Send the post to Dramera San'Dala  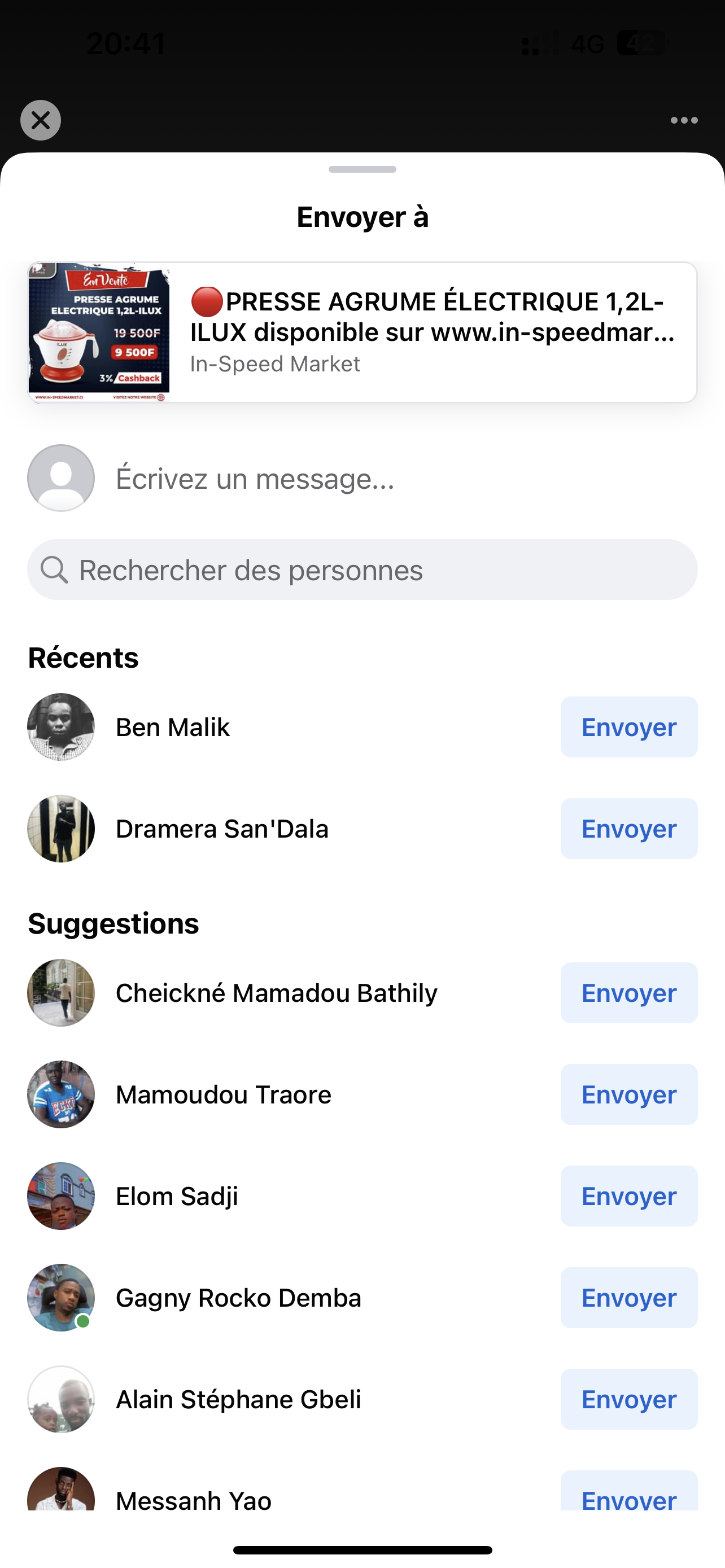pyautogui.click(x=628, y=829)
